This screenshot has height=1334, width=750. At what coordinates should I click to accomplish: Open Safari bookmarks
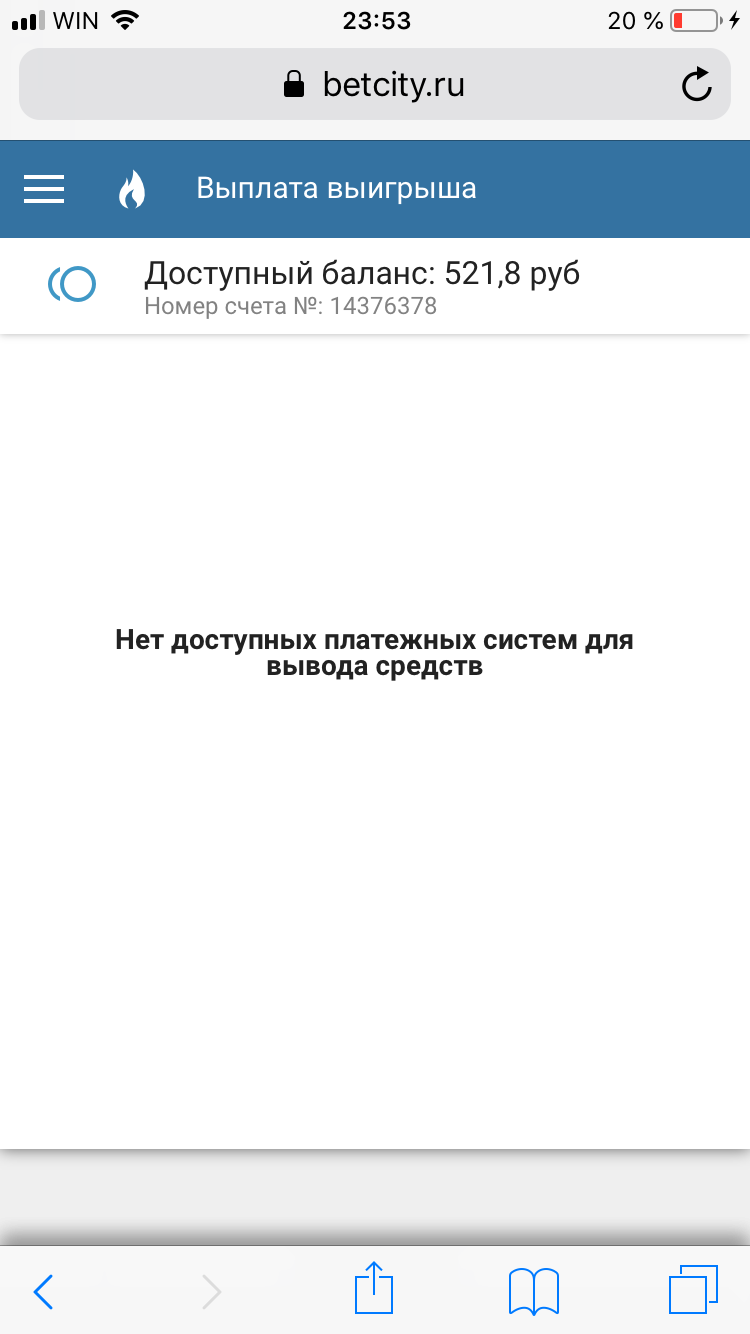[x=534, y=1291]
